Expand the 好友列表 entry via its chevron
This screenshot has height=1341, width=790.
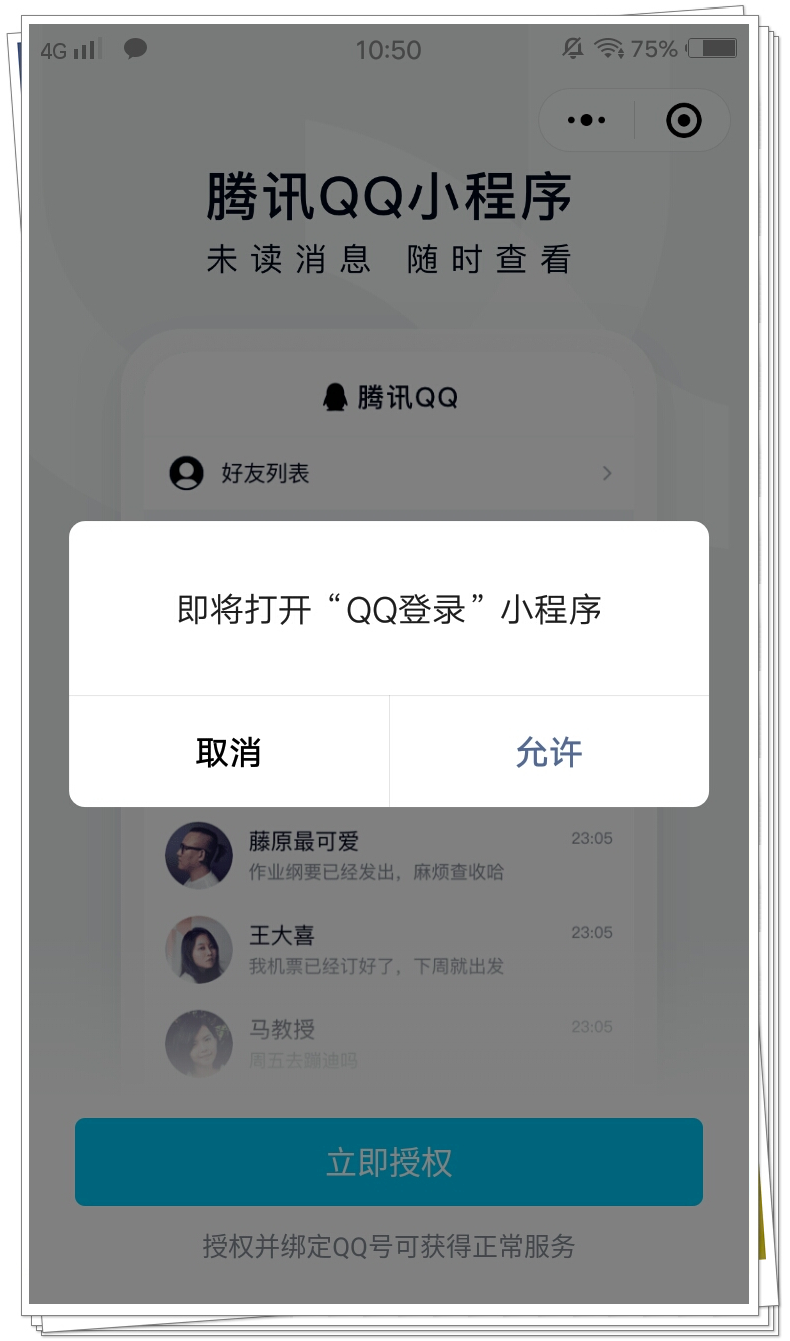(x=607, y=473)
